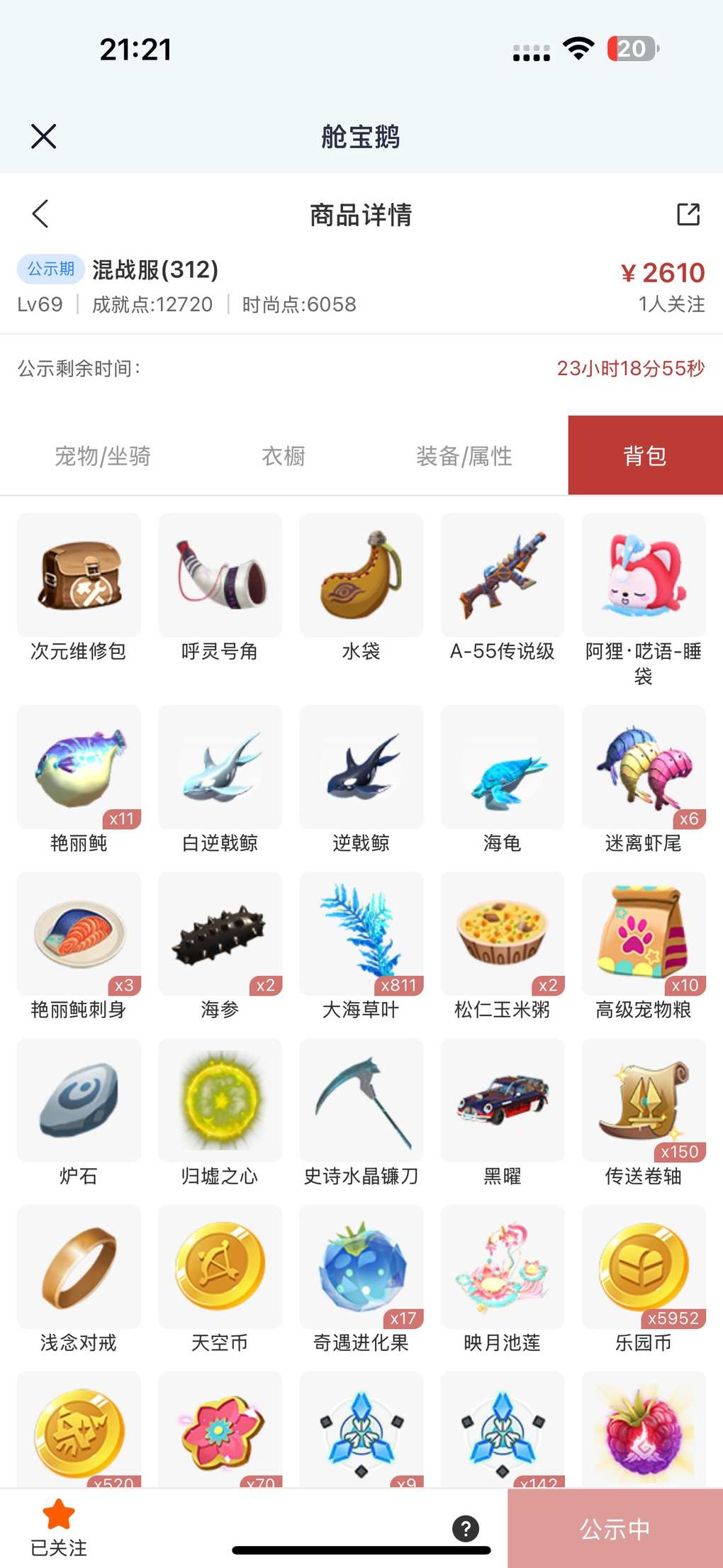The width and height of the screenshot is (723, 1568).
Task: Close the 舱宝鹅 page
Action: 44,136
